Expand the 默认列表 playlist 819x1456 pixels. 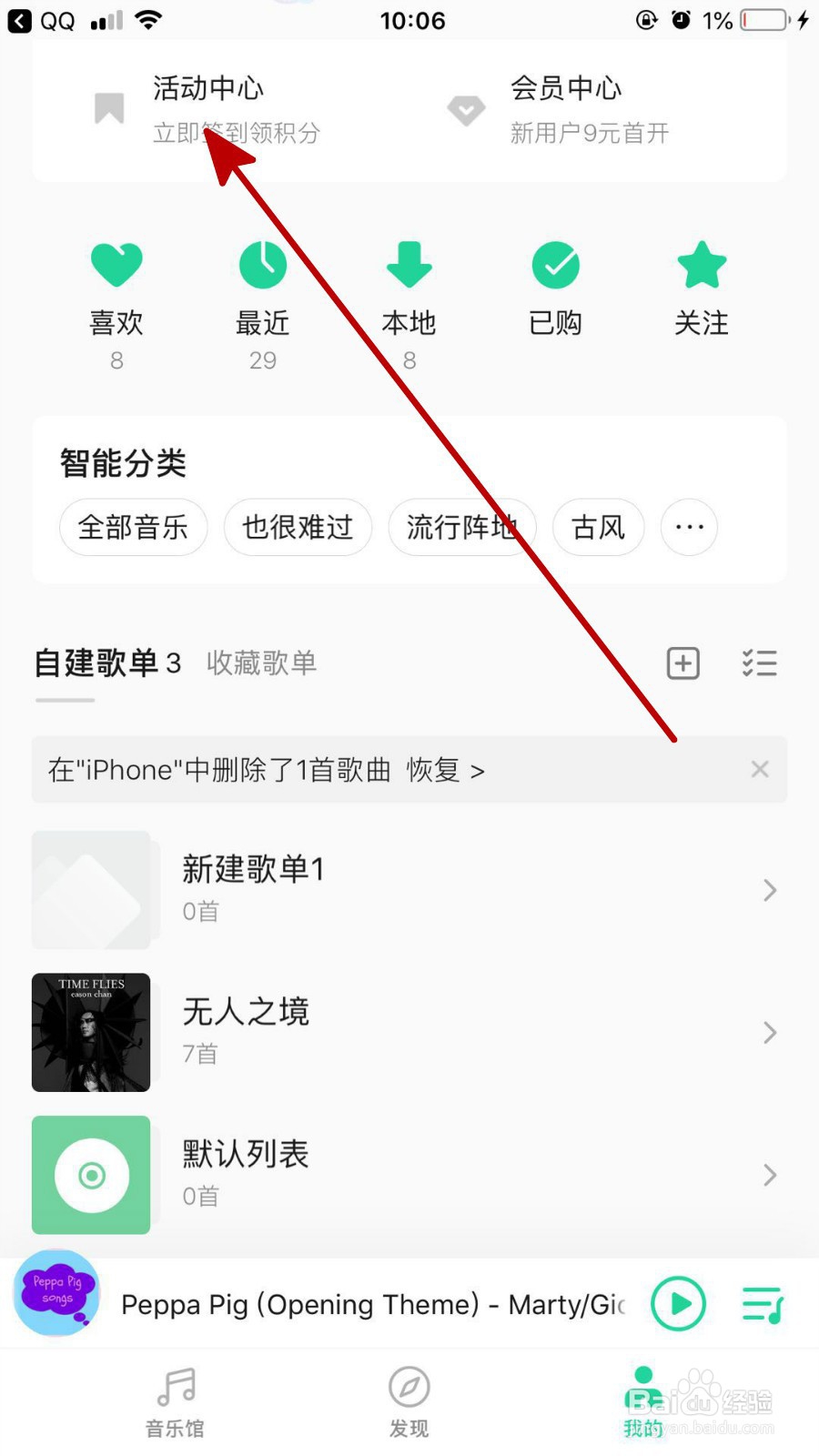769,1175
